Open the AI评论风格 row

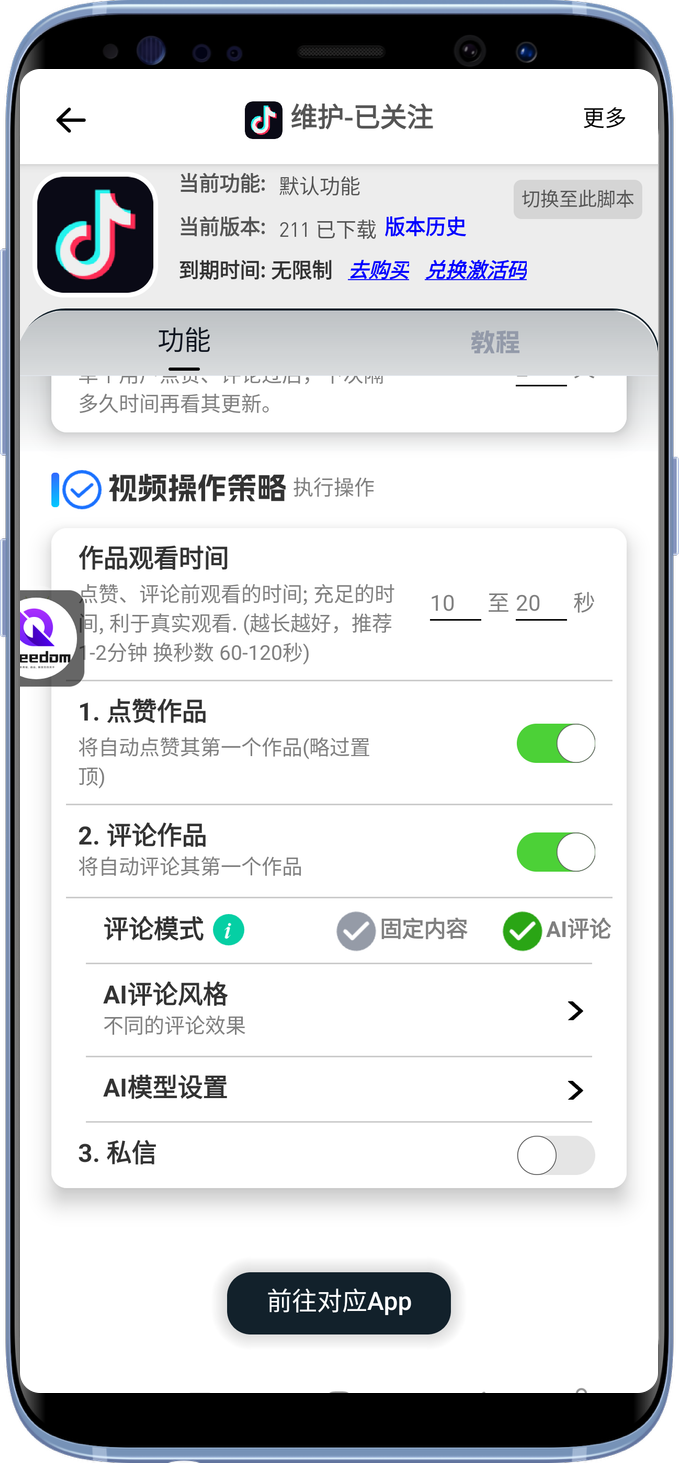tap(339, 1010)
